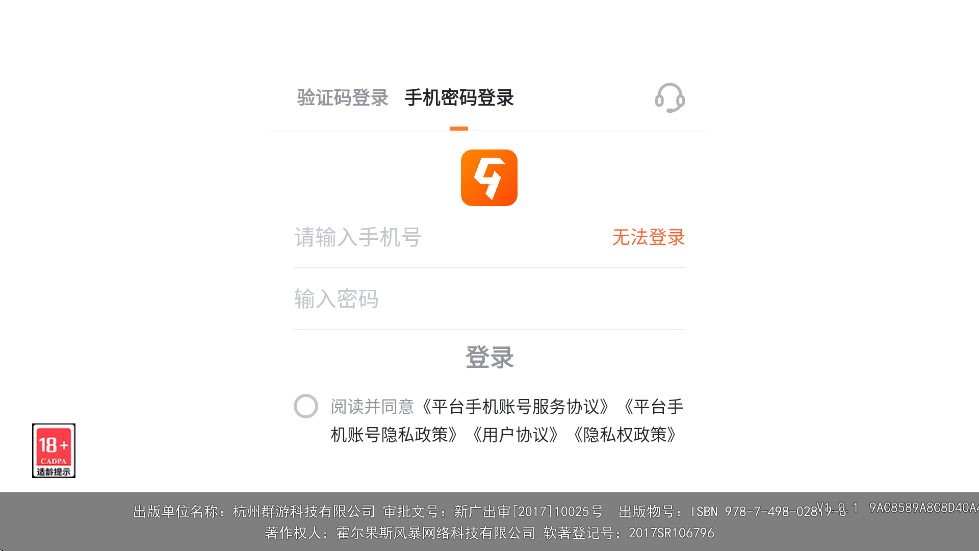The height and width of the screenshot is (551, 979).
Task: Select the 手机密码登录 tab
Action: click(459, 98)
